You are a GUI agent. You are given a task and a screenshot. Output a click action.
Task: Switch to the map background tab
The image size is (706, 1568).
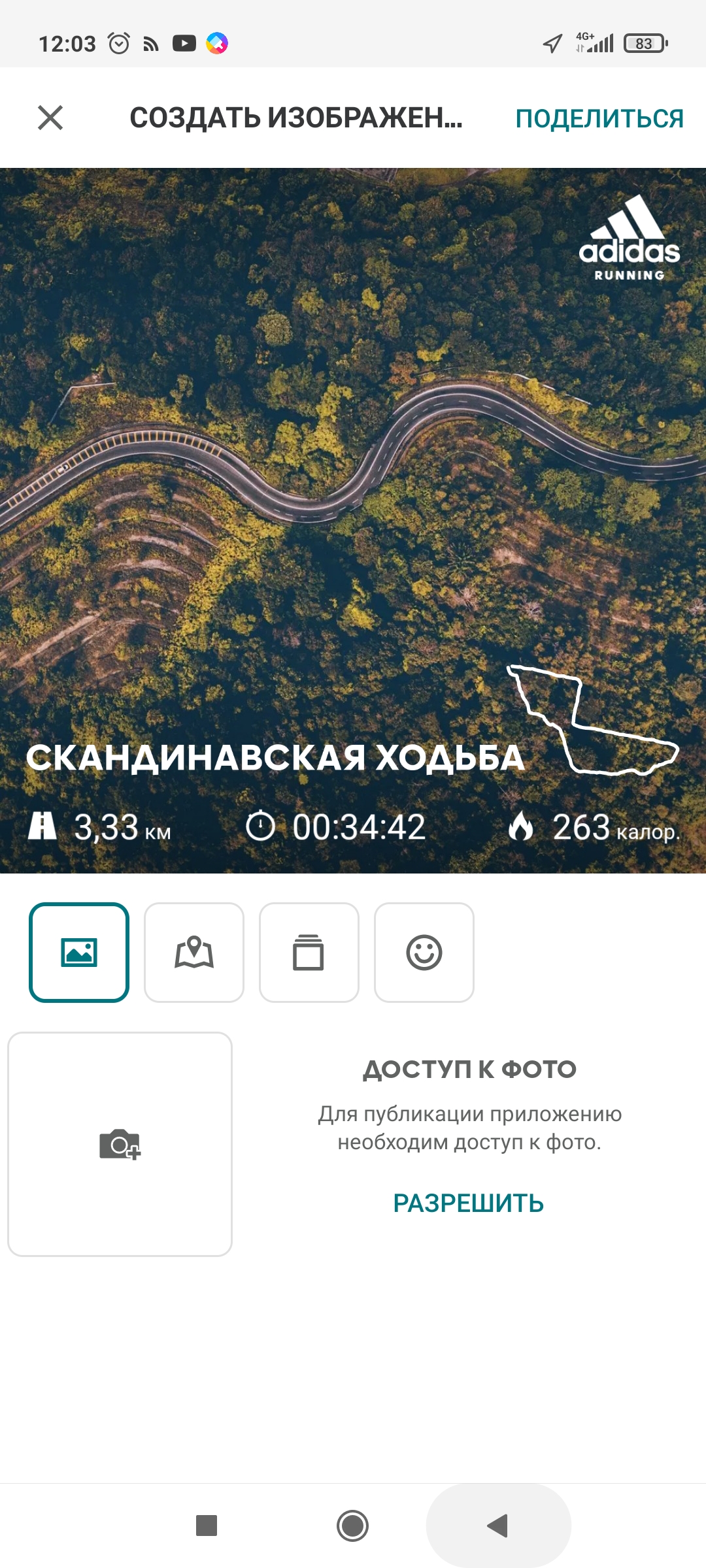click(x=194, y=952)
